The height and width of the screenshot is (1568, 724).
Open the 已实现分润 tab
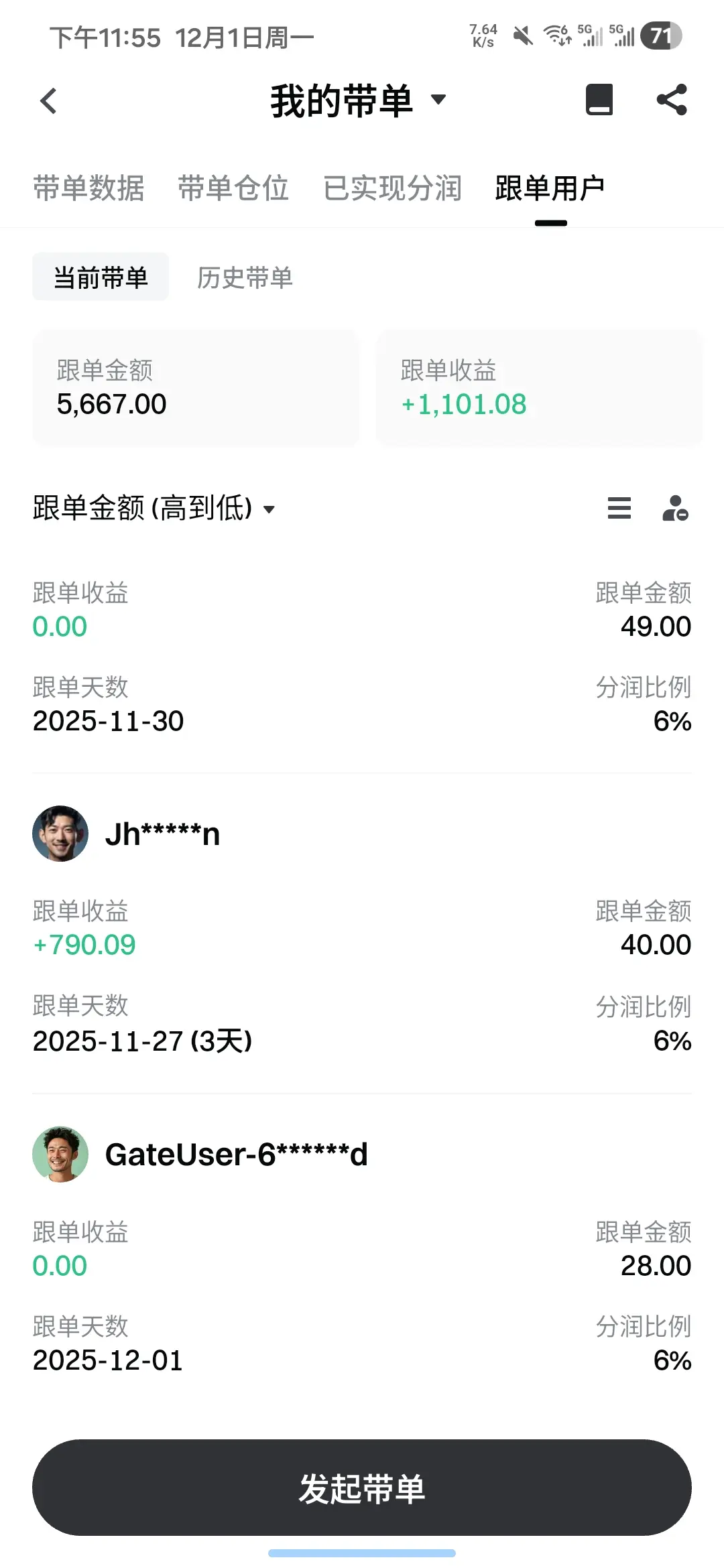click(392, 188)
